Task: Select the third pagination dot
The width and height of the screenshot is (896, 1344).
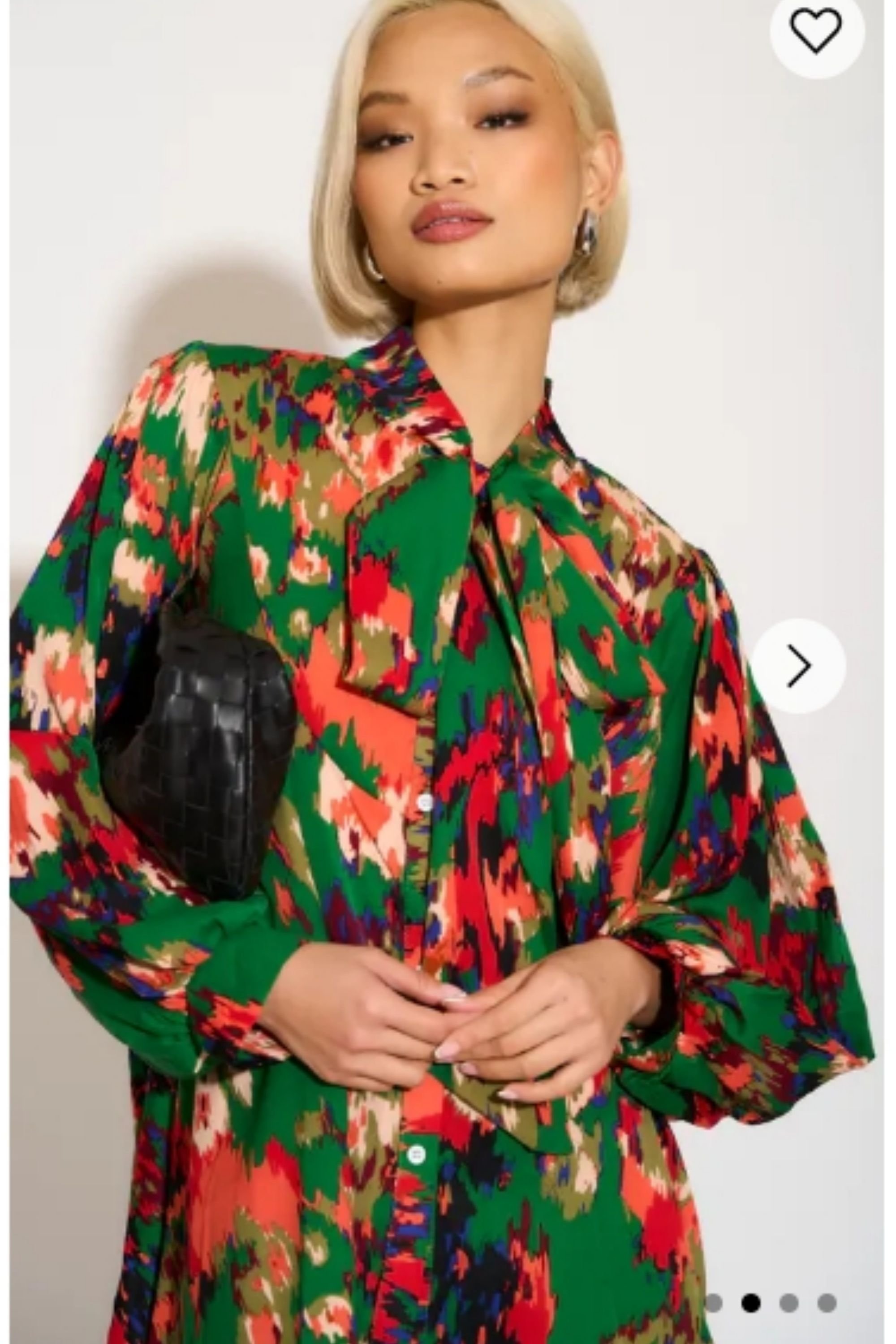Action: [x=789, y=1303]
